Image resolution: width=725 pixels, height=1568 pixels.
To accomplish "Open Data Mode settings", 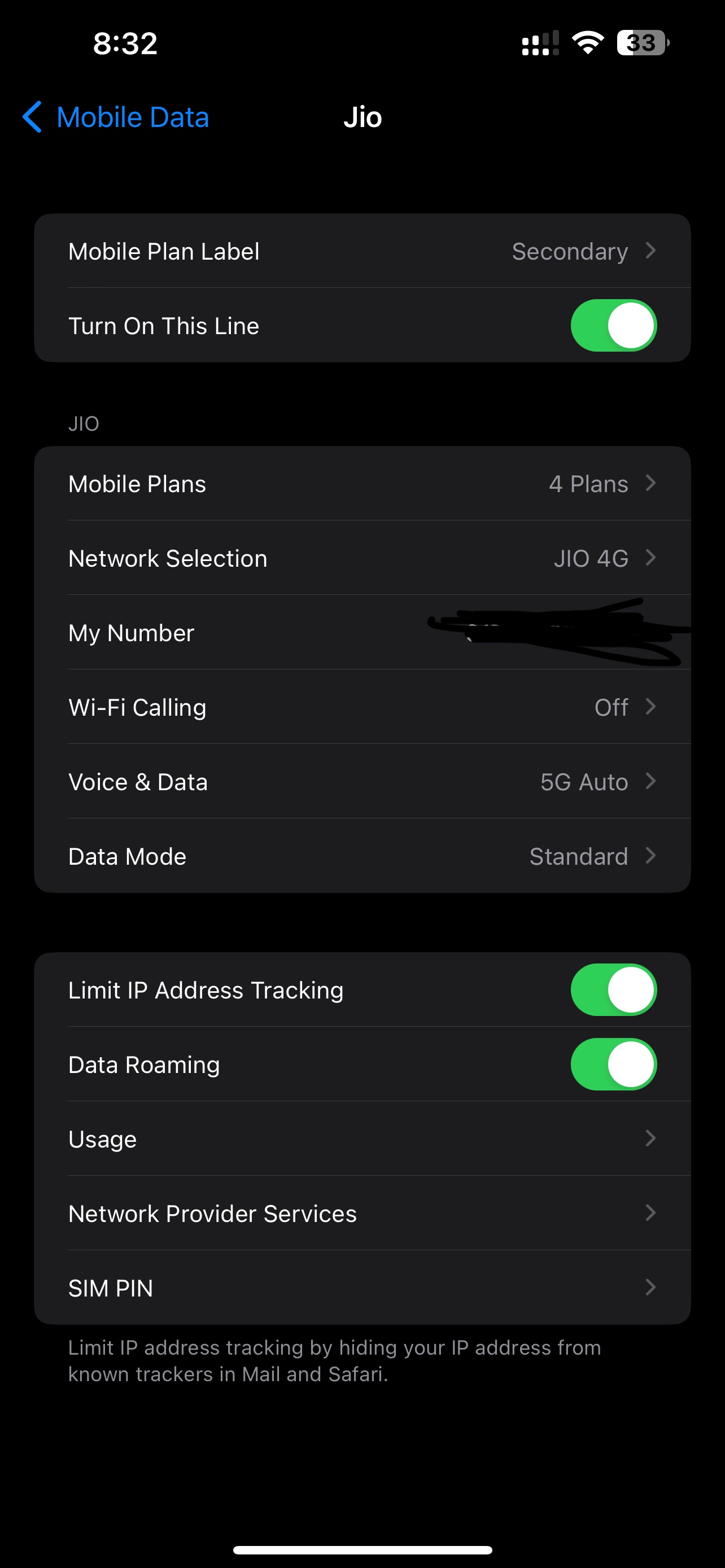I will coord(361,856).
